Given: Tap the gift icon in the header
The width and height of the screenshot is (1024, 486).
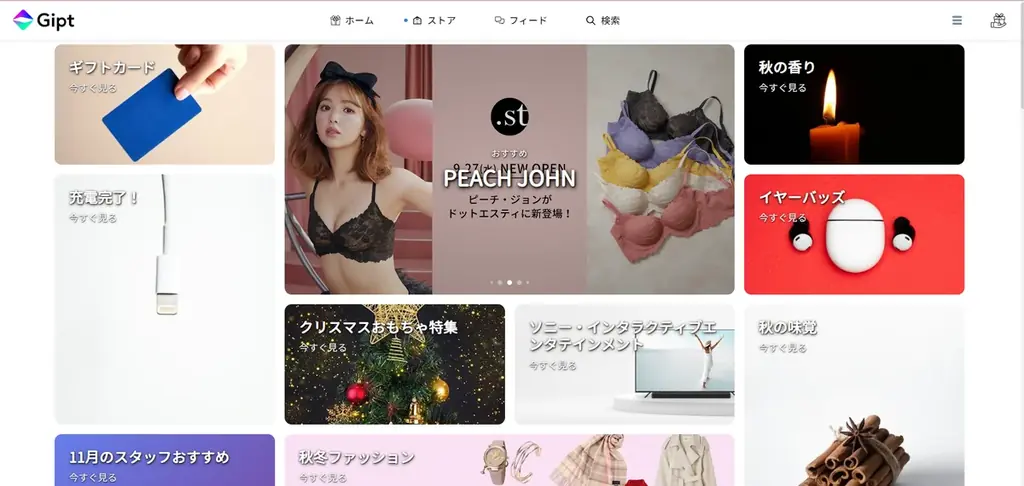Looking at the screenshot, I should pyautogui.click(x=997, y=20).
